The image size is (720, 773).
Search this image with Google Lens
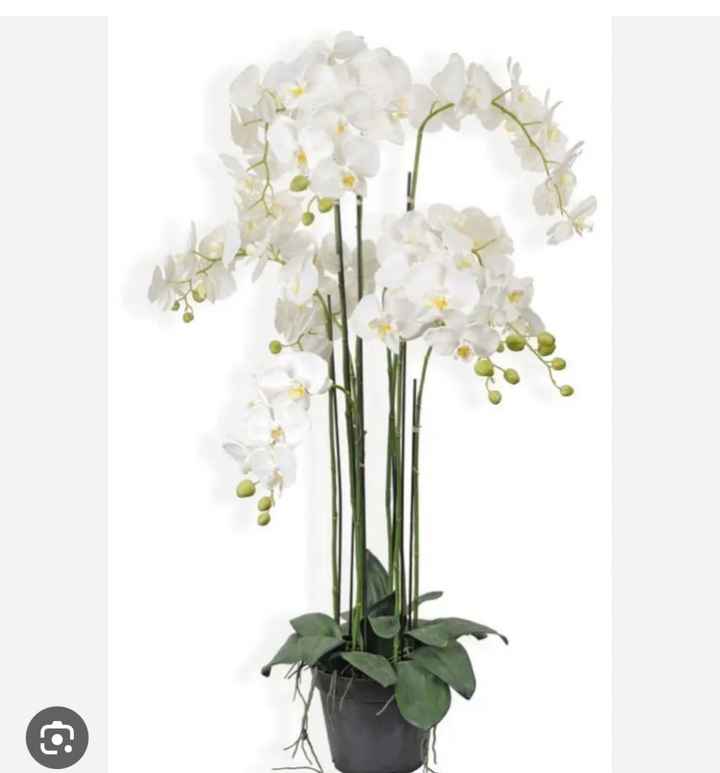57,738
